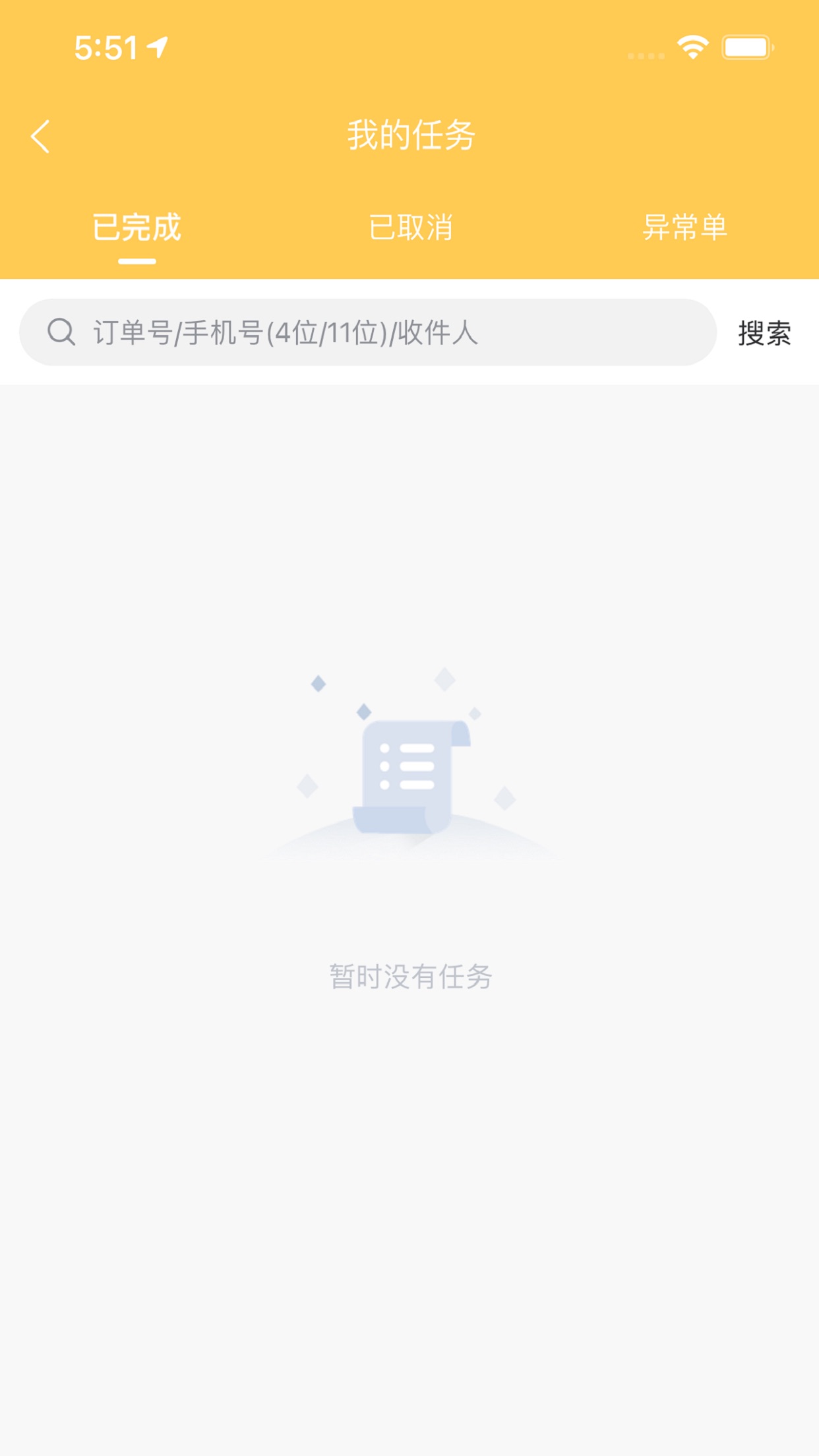
Task: Open the 异常单 tab
Action: tap(685, 228)
